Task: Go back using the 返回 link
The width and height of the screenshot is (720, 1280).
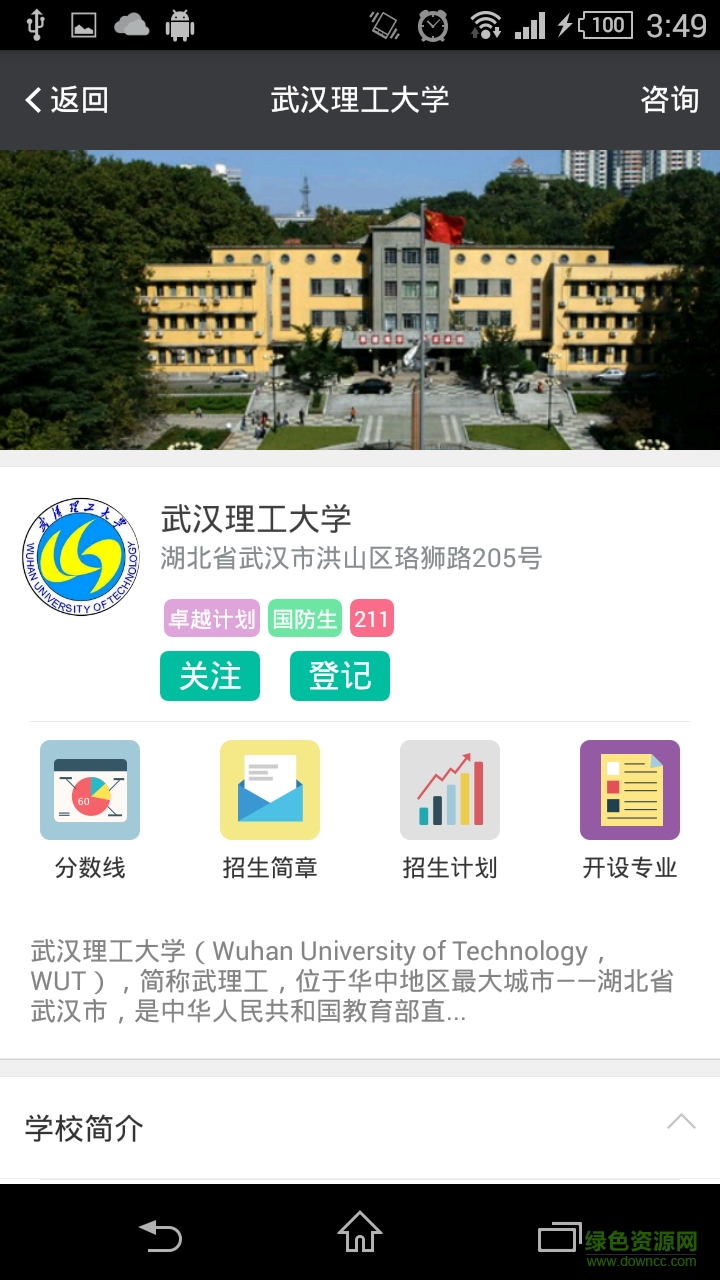Action: pyautogui.click(x=65, y=101)
